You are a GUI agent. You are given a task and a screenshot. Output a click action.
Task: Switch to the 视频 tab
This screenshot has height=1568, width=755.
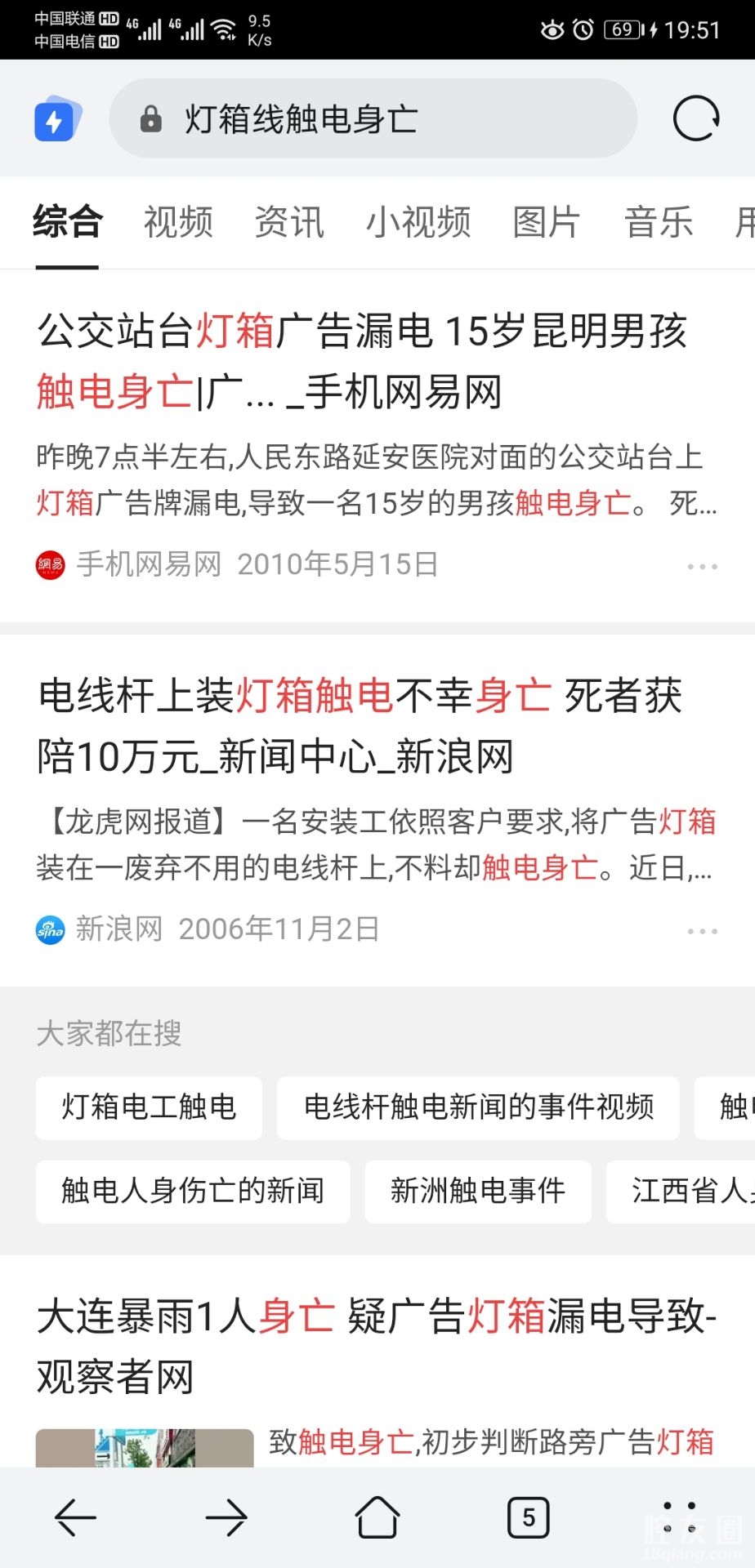(x=178, y=222)
